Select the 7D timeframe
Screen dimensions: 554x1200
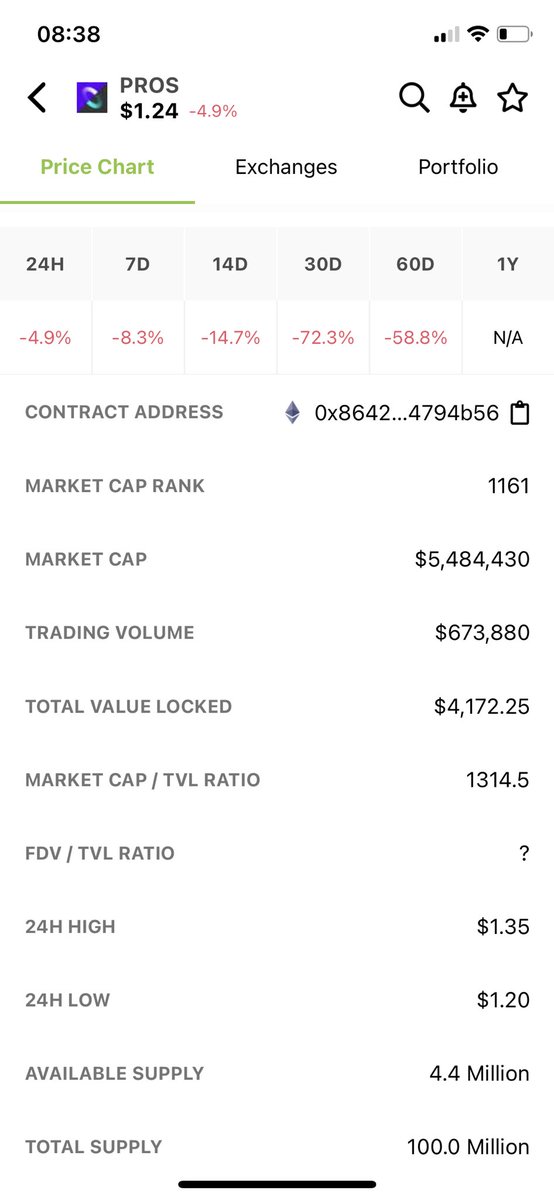point(138,264)
